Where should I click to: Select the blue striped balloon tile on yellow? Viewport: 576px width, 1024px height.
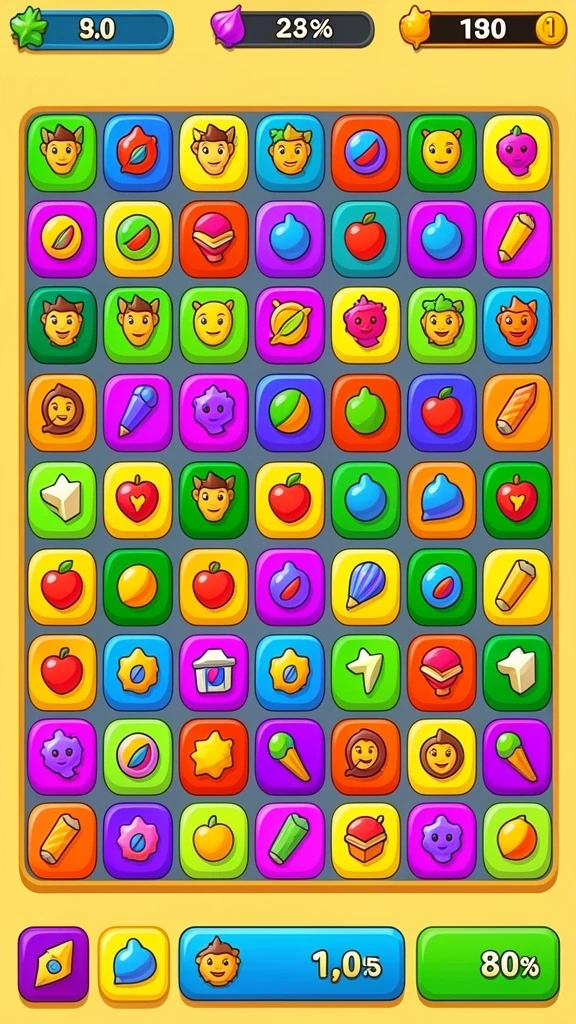coord(366,586)
